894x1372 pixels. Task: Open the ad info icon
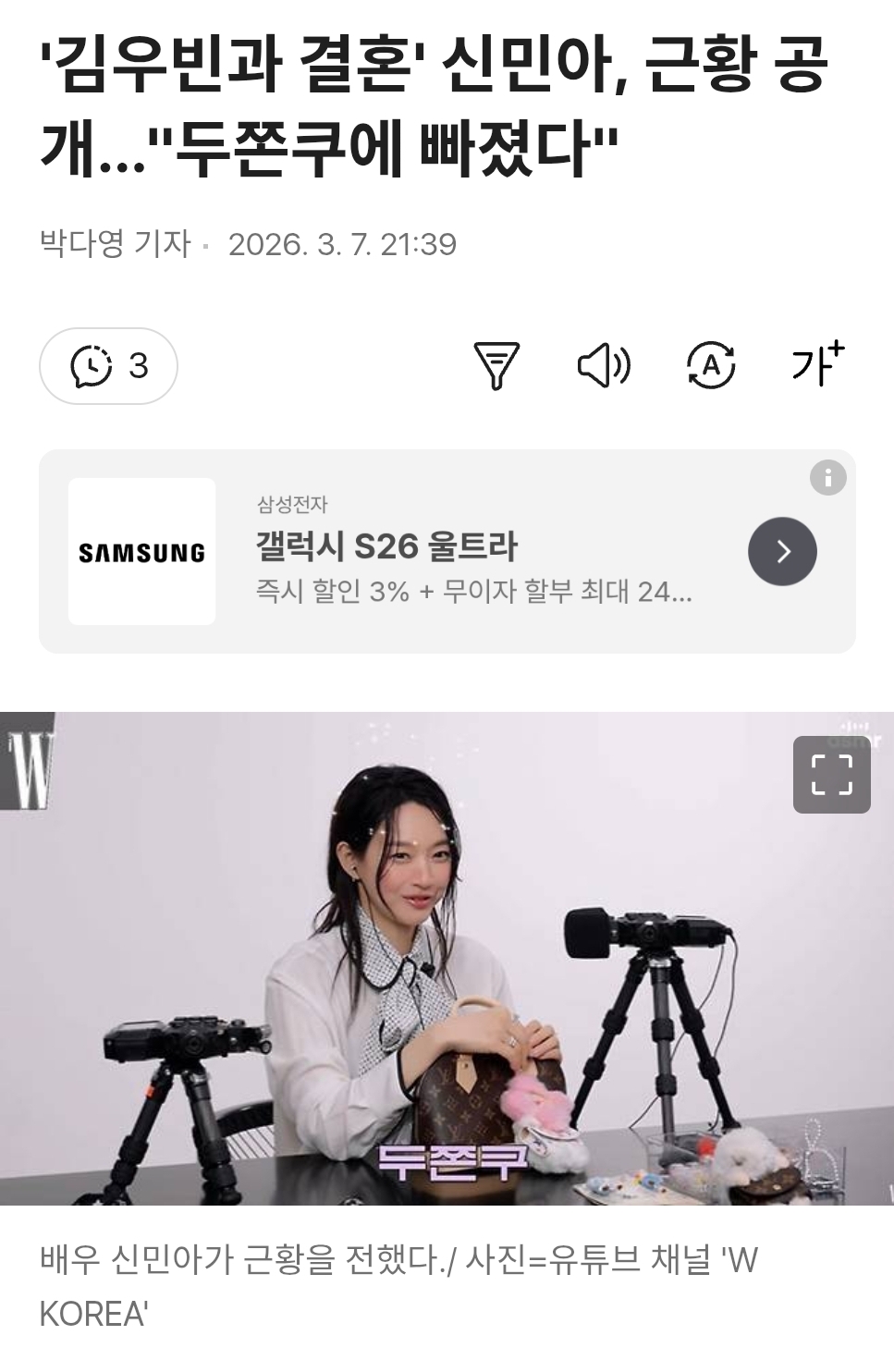coord(827,478)
